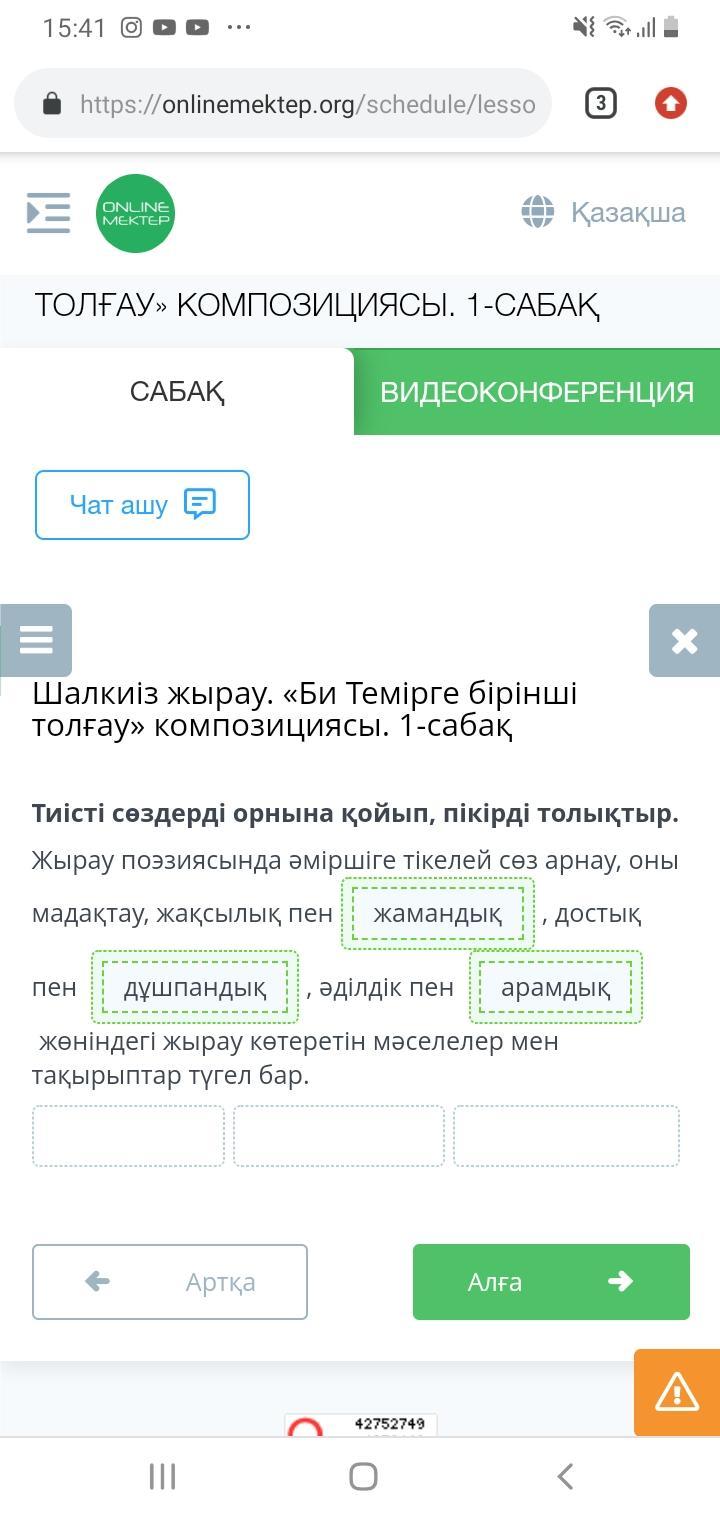Go back with the Артқа button
The height and width of the screenshot is (1520, 720).
[x=170, y=1282]
